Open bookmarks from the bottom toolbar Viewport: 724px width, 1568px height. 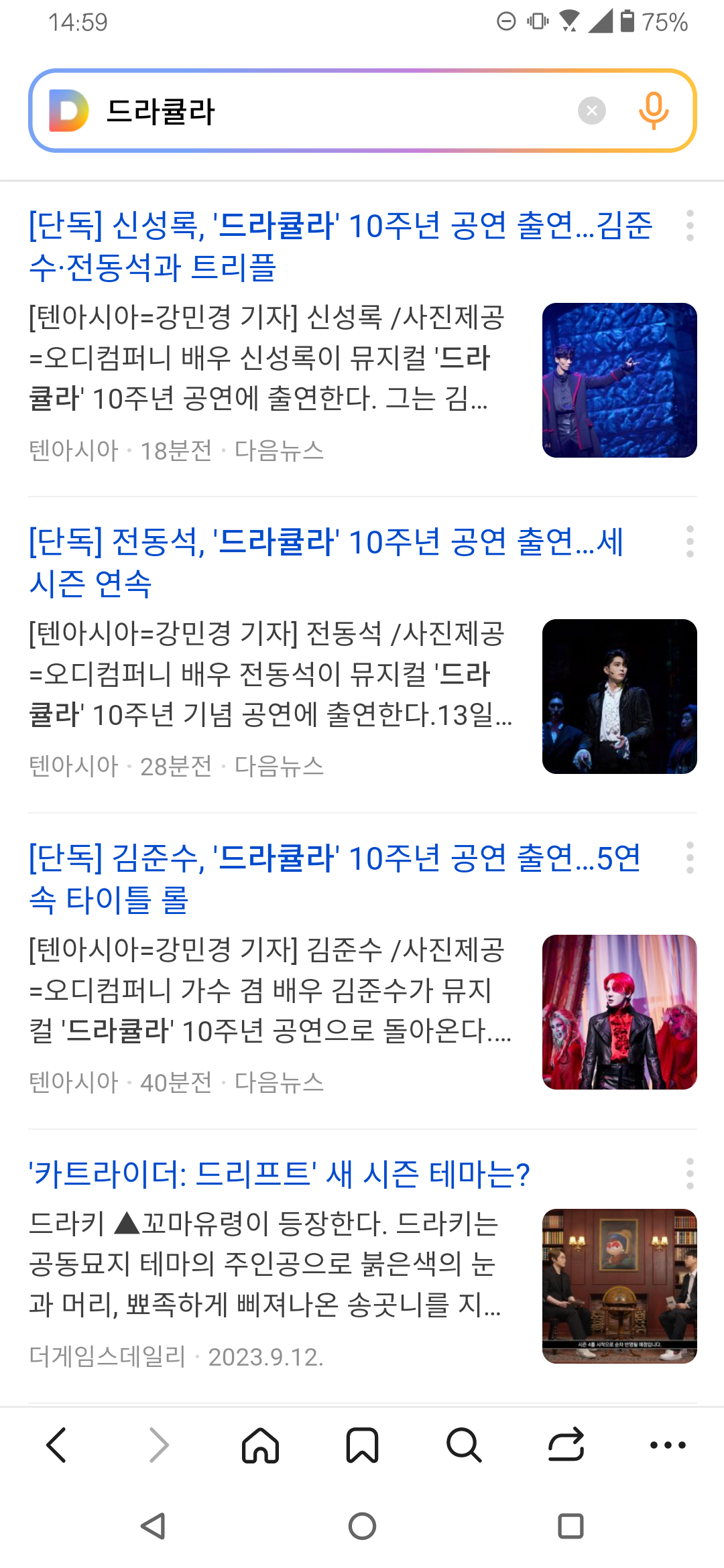pos(362,1445)
